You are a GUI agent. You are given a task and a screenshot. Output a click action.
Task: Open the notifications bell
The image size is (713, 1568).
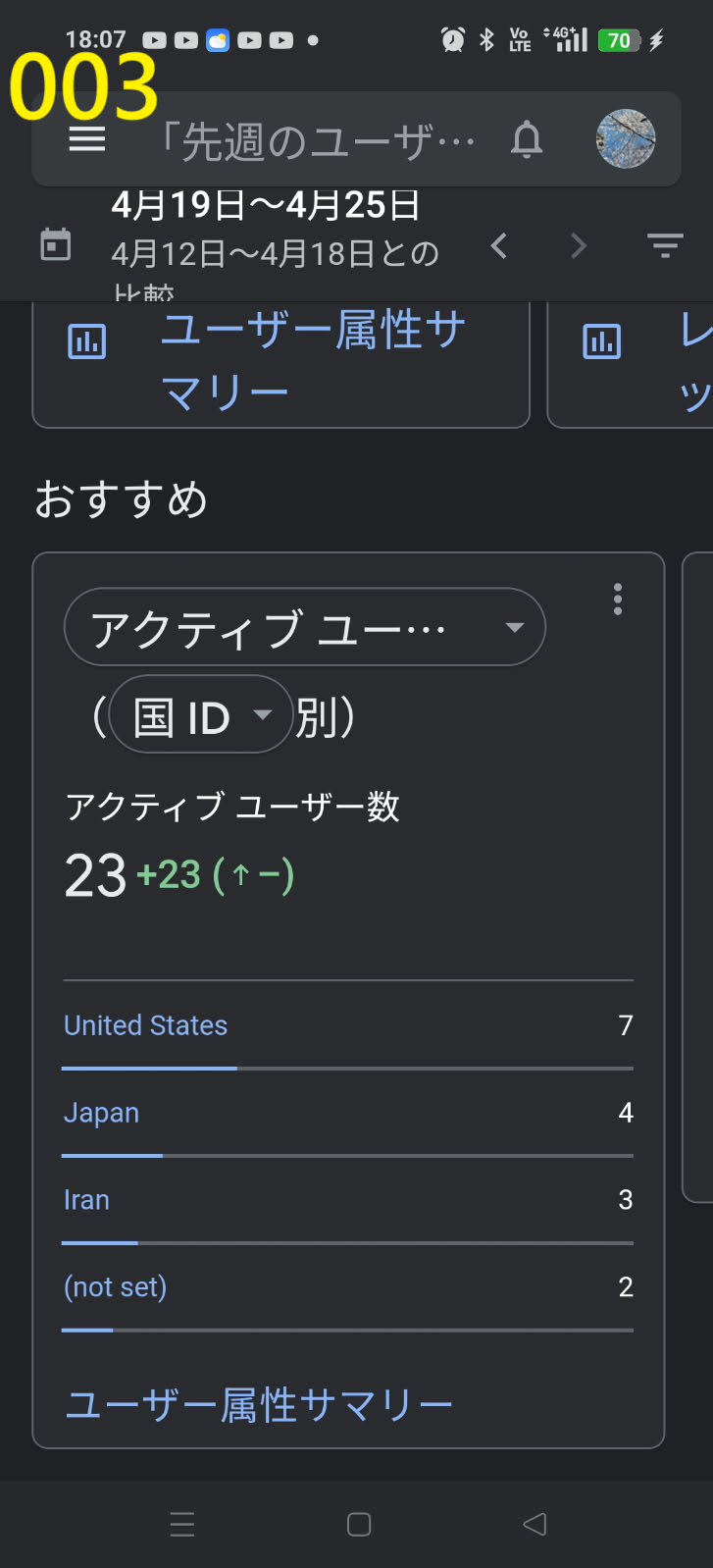click(x=526, y=139)
